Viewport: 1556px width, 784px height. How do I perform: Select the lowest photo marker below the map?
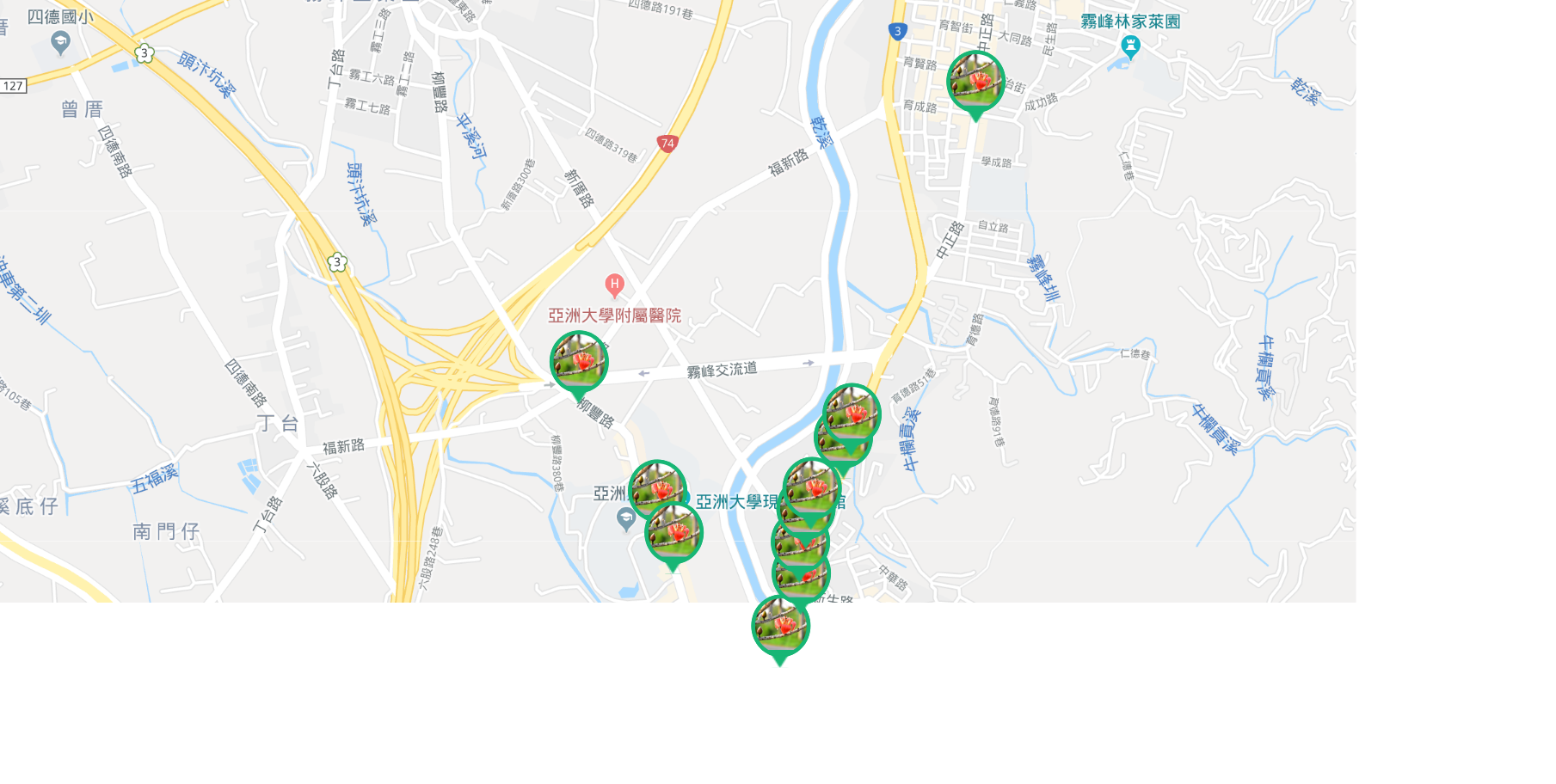tap(780, 627)
